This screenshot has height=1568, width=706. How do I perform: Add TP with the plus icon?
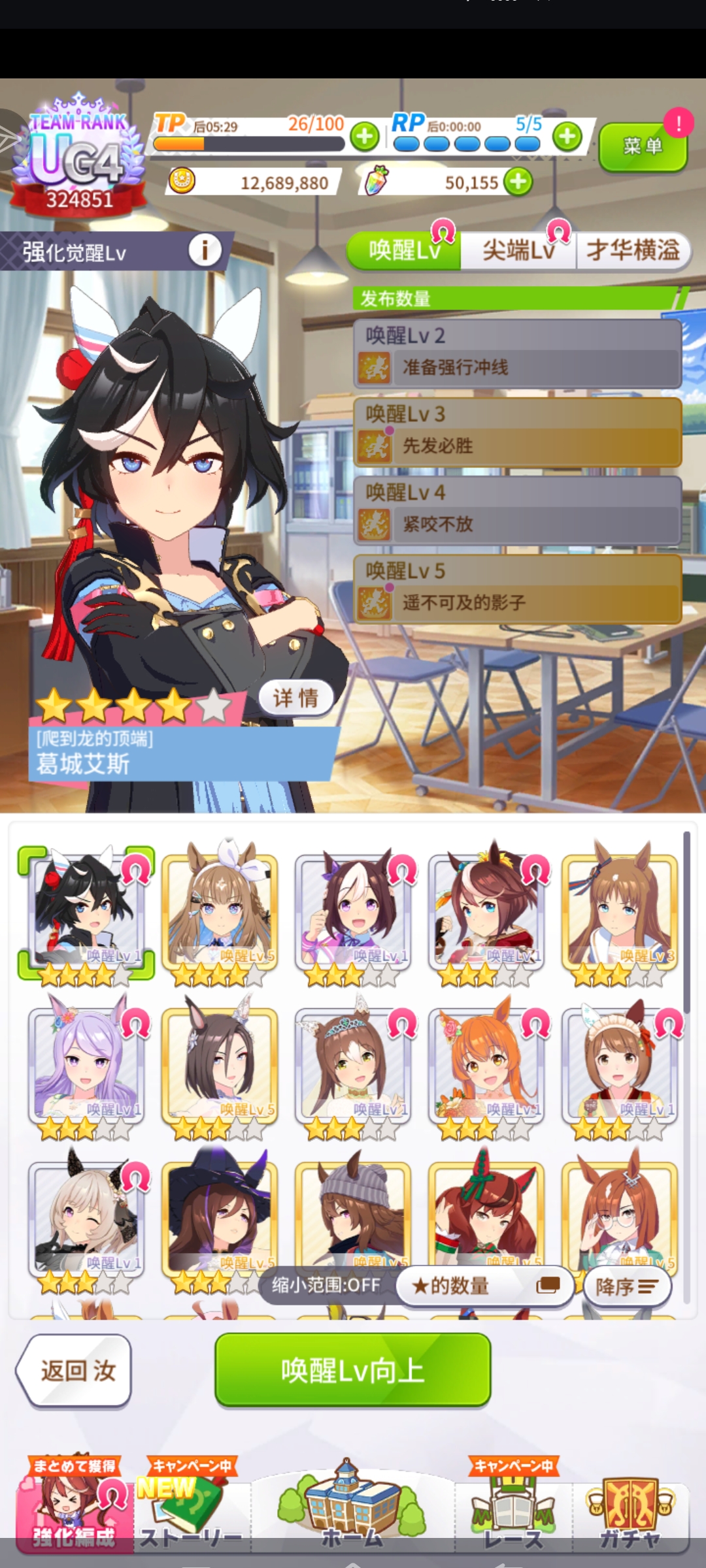tap(365, 137)
